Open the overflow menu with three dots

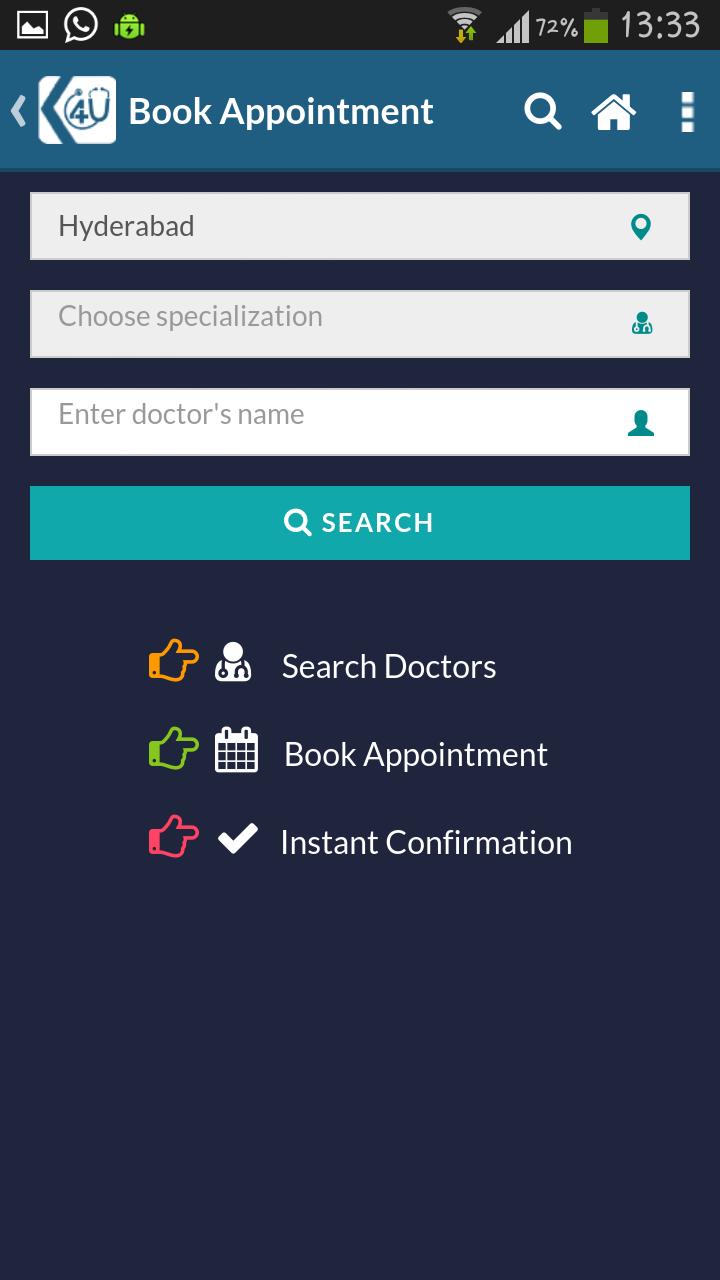(x=688, y=111)
